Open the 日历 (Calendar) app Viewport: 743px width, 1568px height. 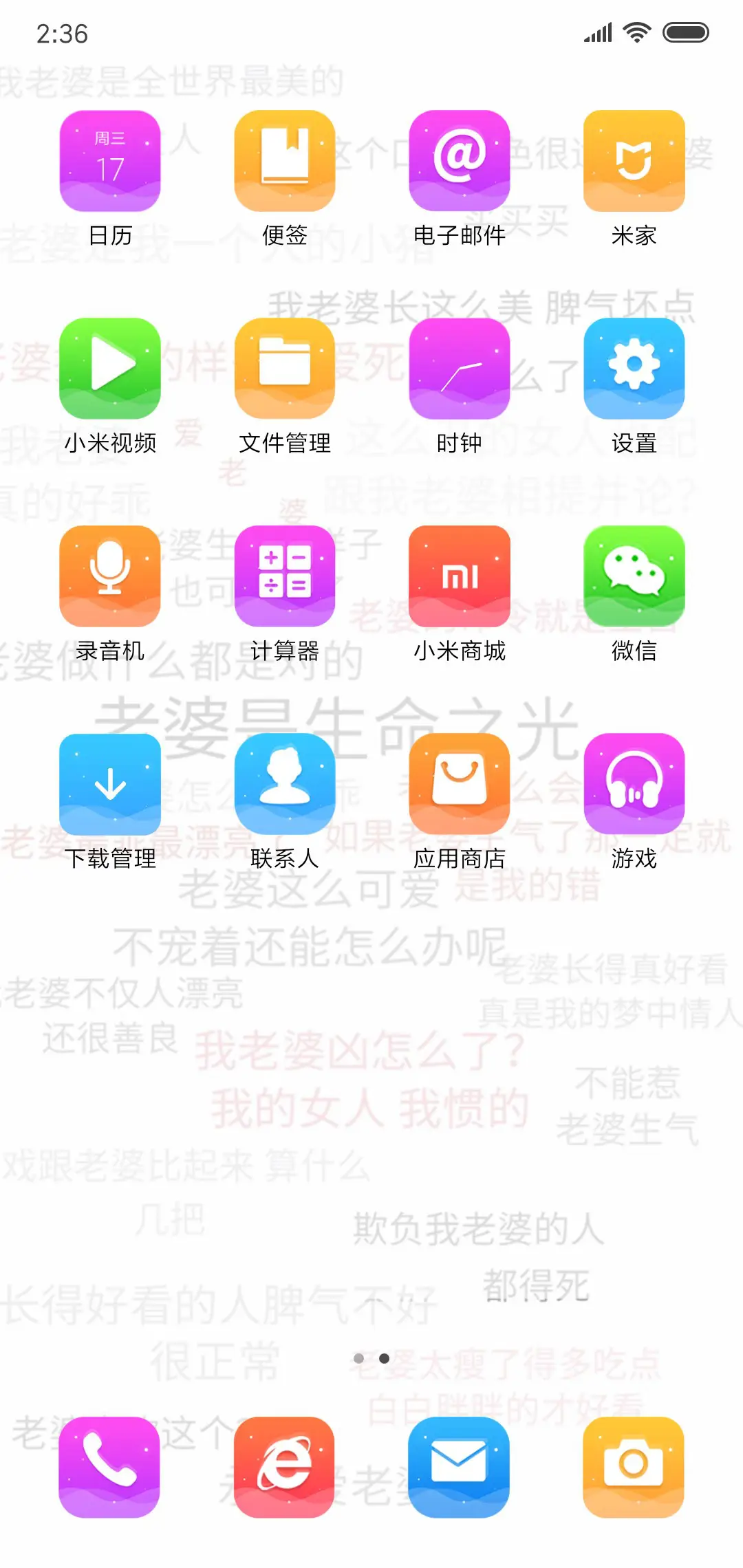click(x=110, y=163)
